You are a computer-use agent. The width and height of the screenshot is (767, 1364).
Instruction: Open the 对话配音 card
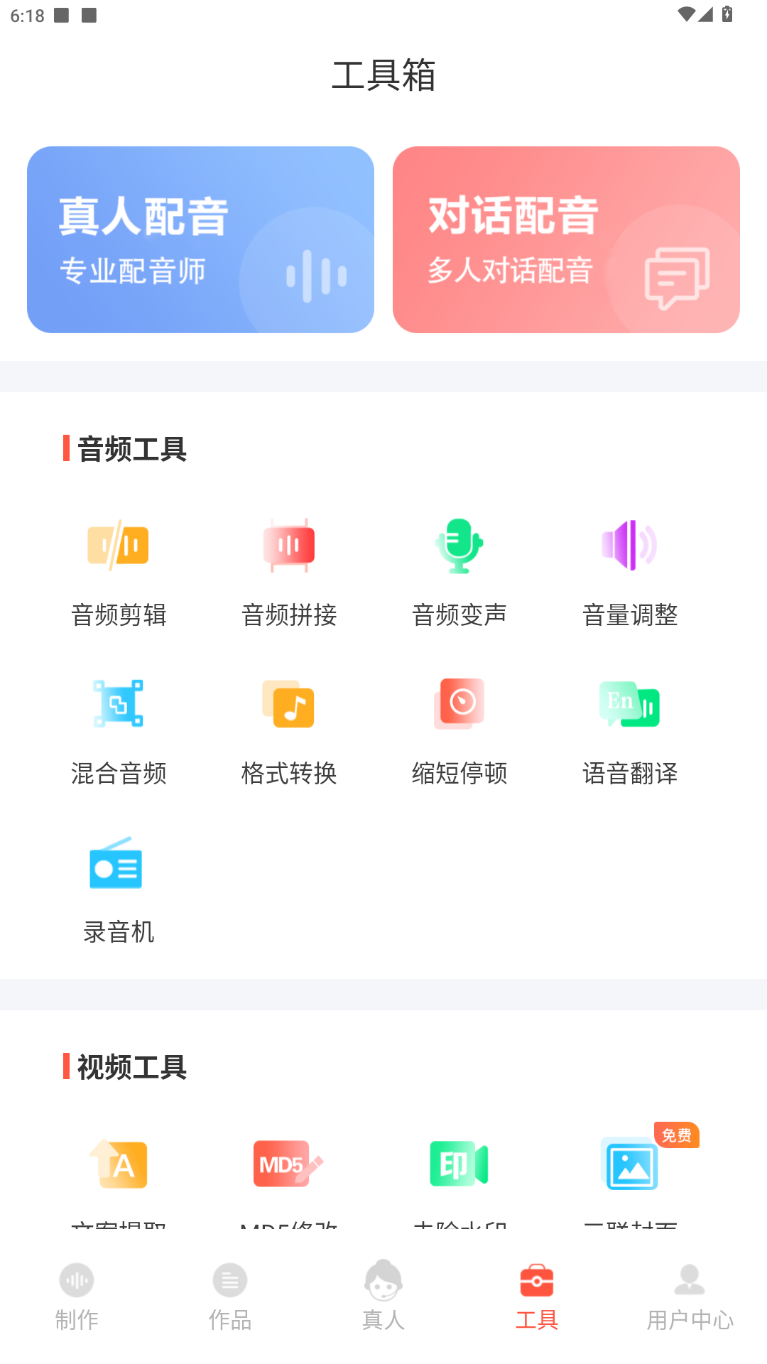(x=566, y=240)
